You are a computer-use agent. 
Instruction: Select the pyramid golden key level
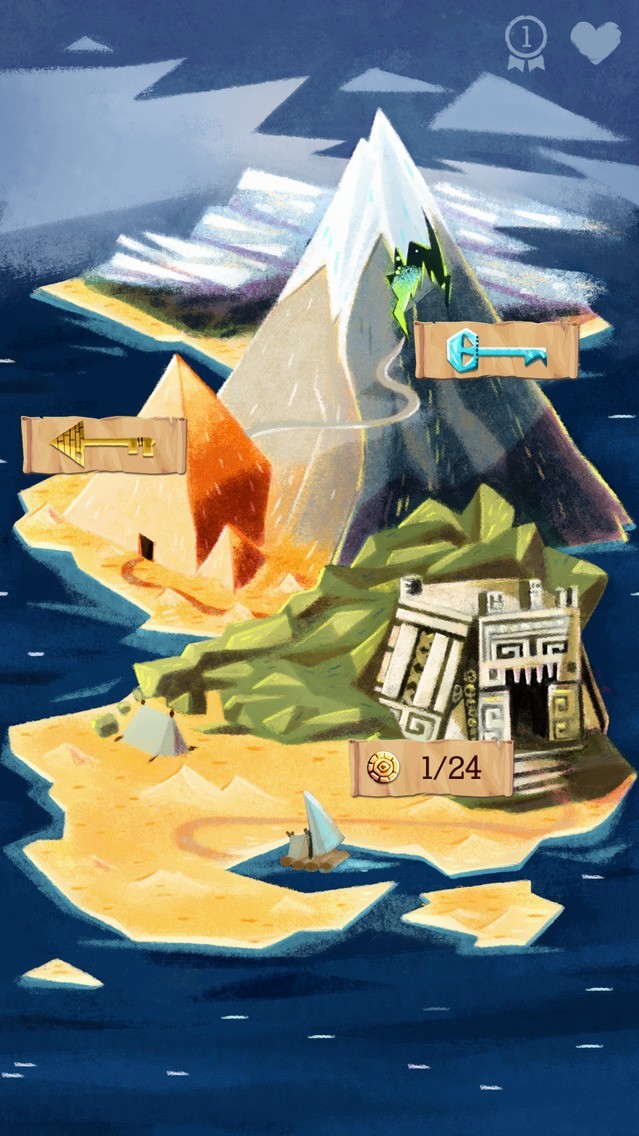pos(104,444)
